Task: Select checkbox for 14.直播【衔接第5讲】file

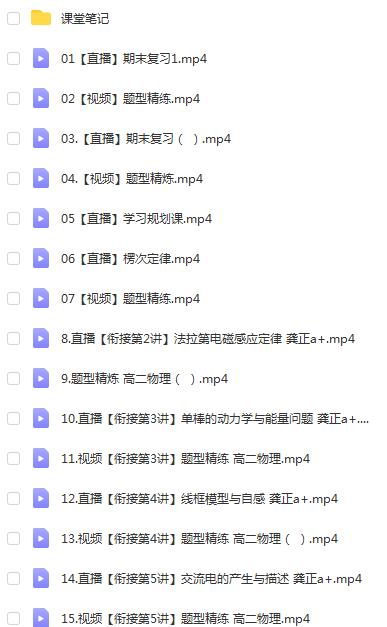Action: [14, 578]
